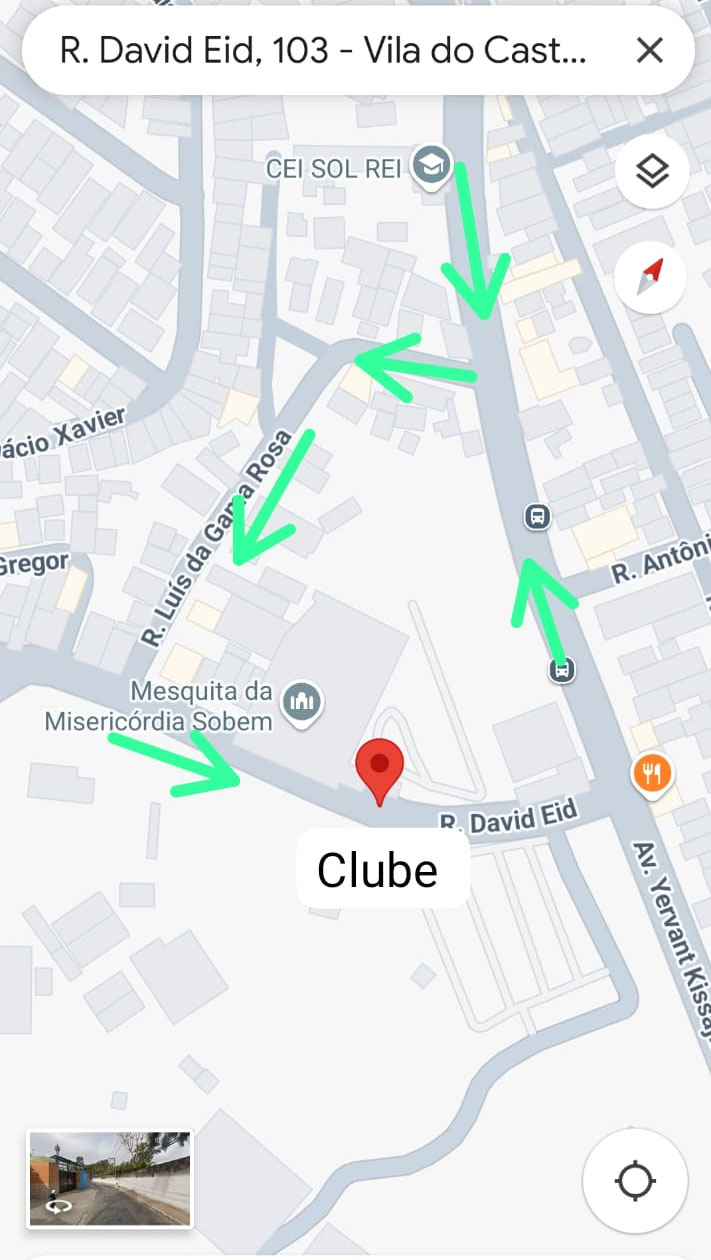Open the map layers selector

[x=652, y=172]
